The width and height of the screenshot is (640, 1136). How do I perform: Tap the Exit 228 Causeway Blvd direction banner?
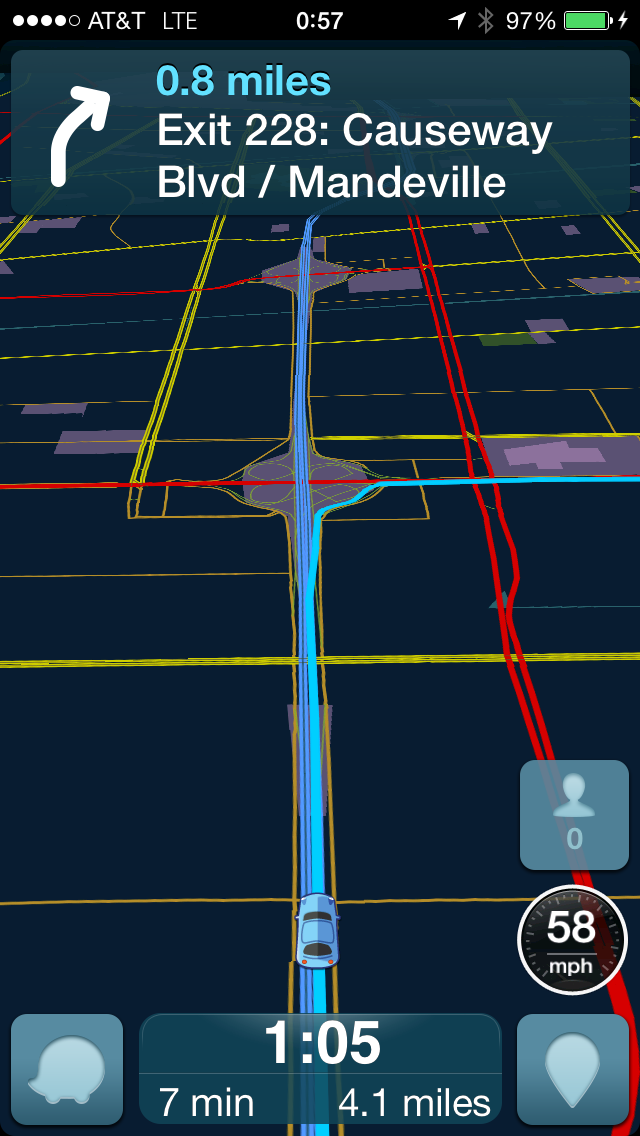coord(320,133)
